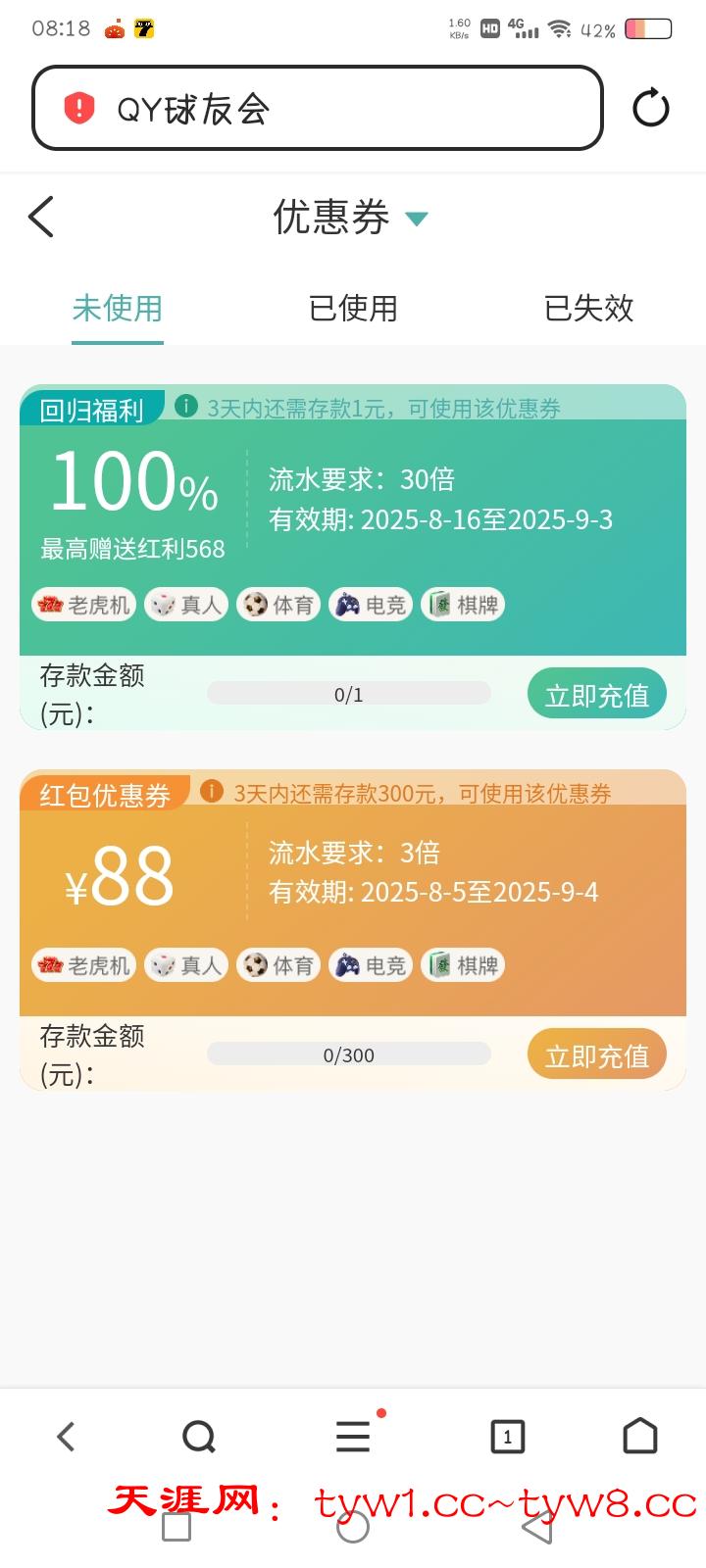The height and width of the screenshot is (1568, 706).
Task: Reload the page with the refresh icon
Action: click(x=650, y=108)
